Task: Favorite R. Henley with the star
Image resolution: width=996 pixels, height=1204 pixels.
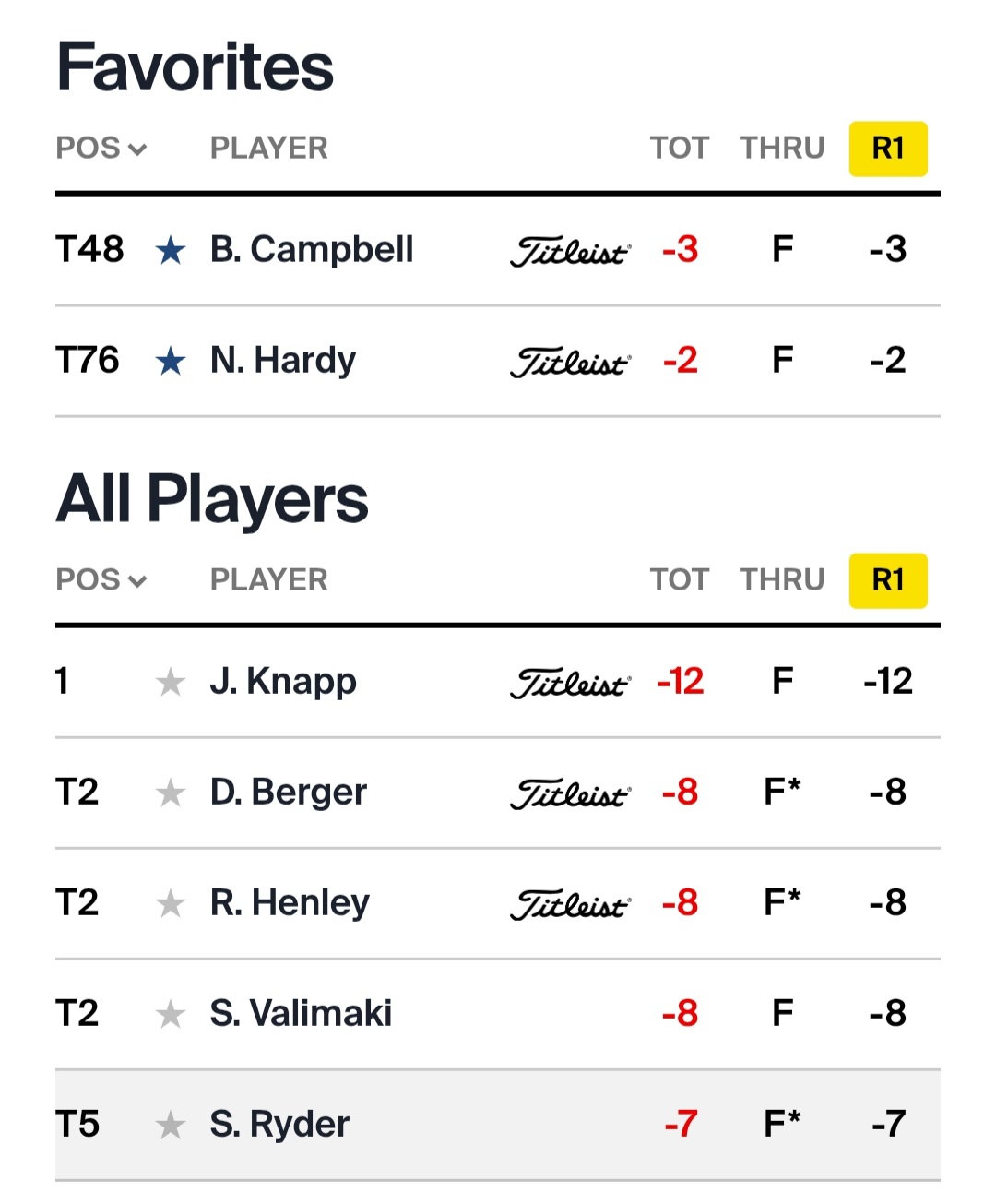Action: point(171,904)
